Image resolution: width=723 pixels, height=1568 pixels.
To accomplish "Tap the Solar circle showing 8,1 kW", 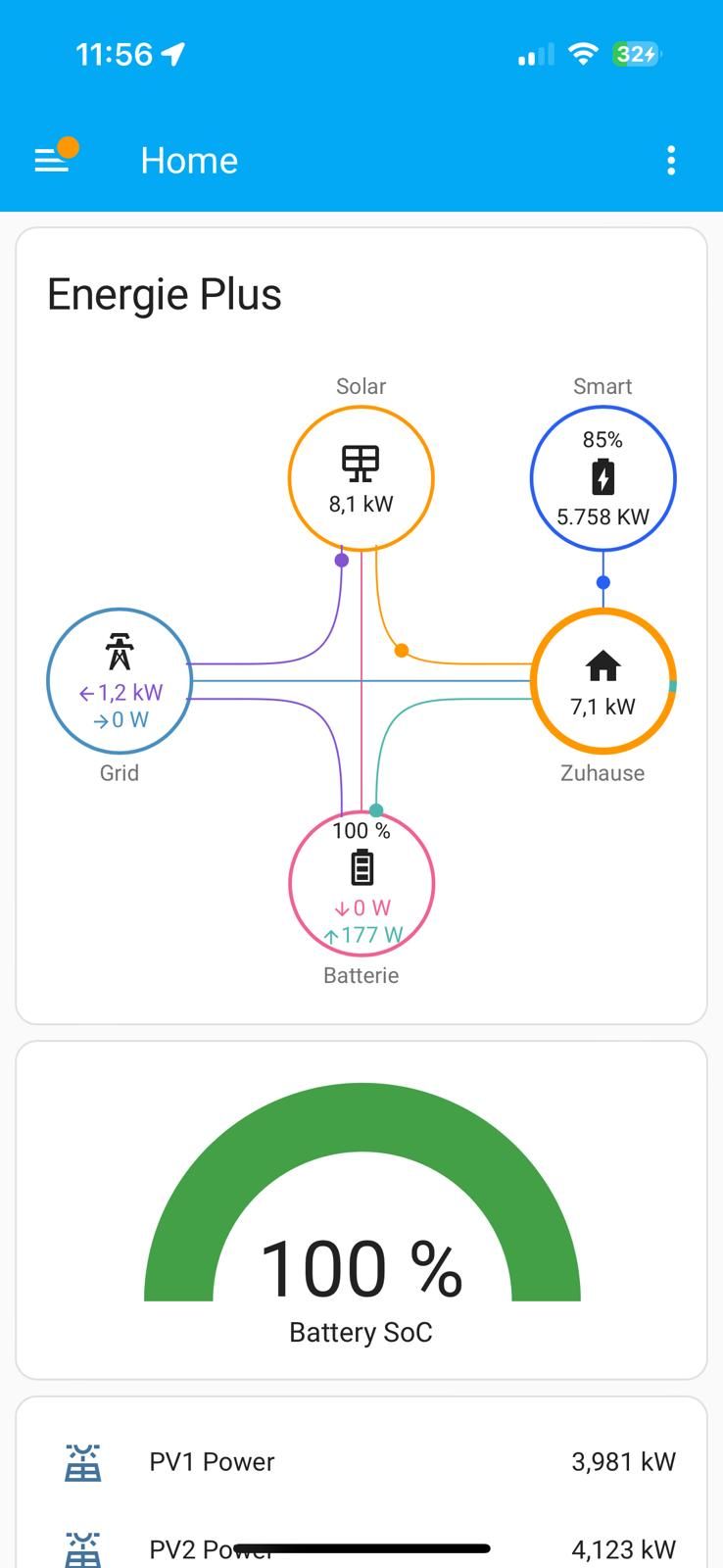I will (x=361, y=478).
